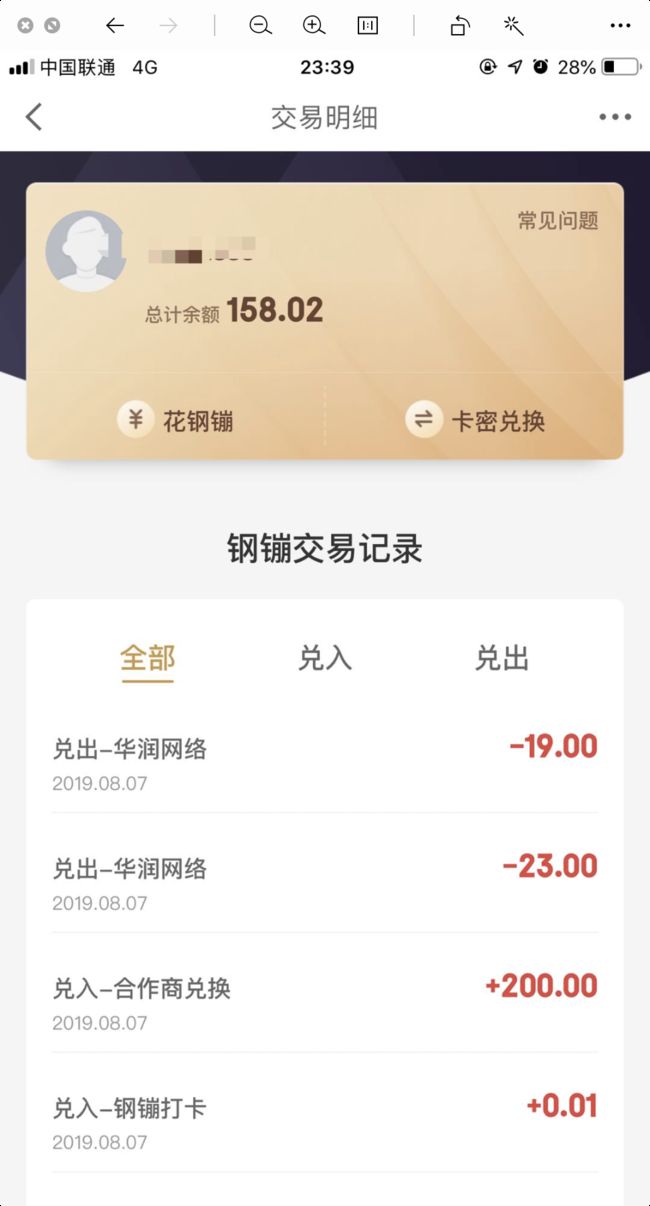Image resolution: width=650 pixels, height=1206 pixels.
Task: Switch to the 兑出 tab
Action: tap(502, 659)
